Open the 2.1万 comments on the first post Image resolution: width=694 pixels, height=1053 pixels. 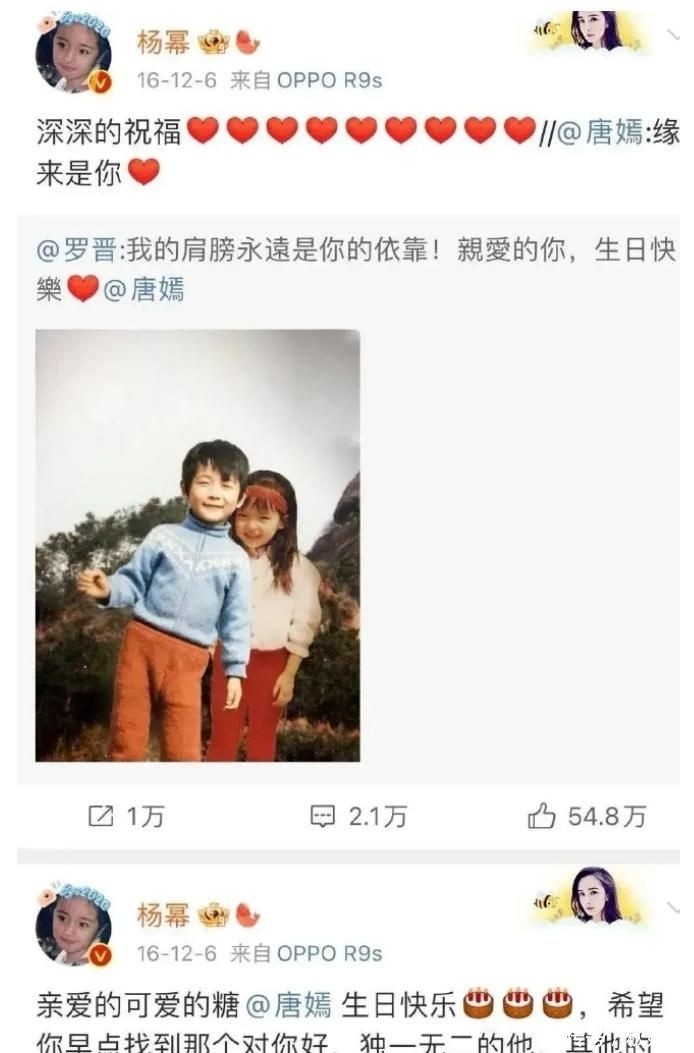point(358,816)
